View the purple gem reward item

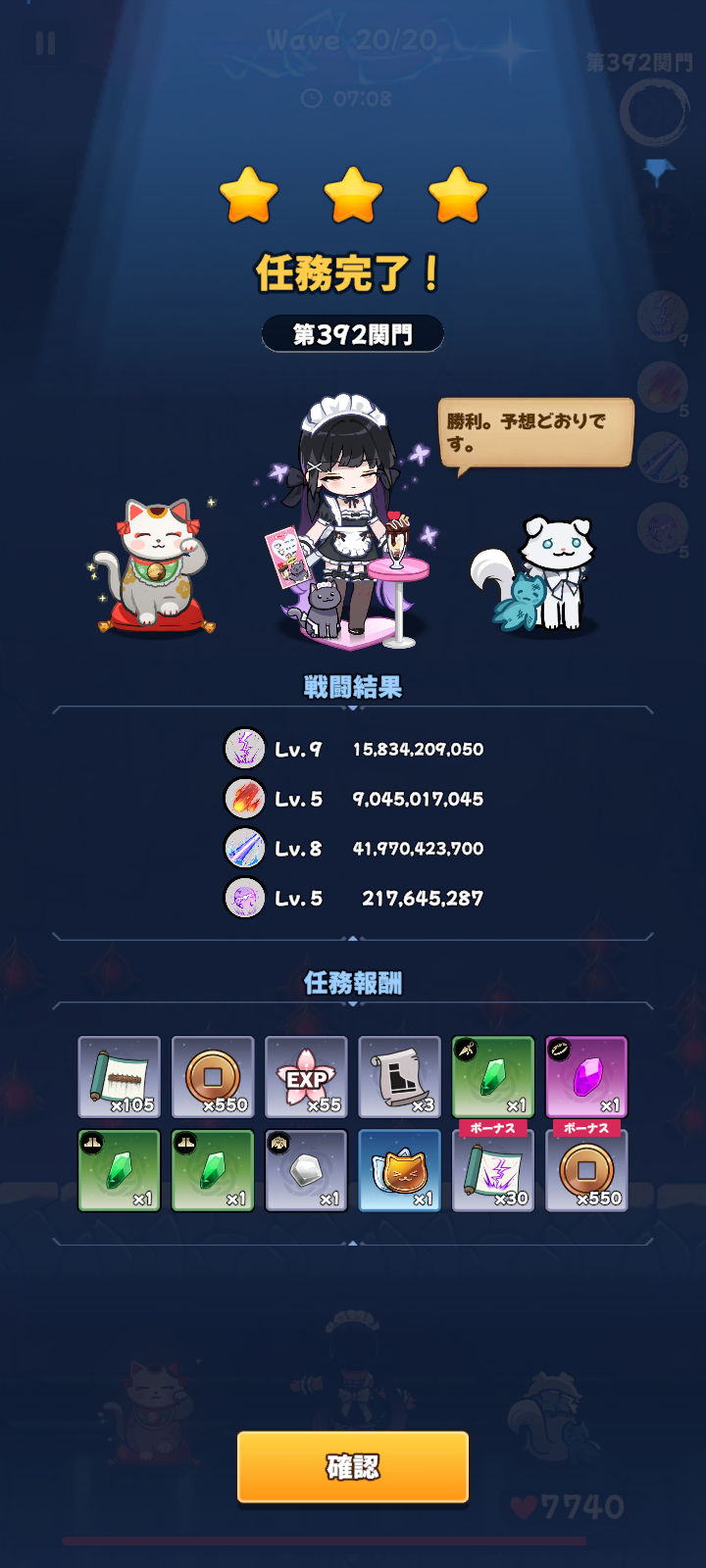(x=586, y=1077)
